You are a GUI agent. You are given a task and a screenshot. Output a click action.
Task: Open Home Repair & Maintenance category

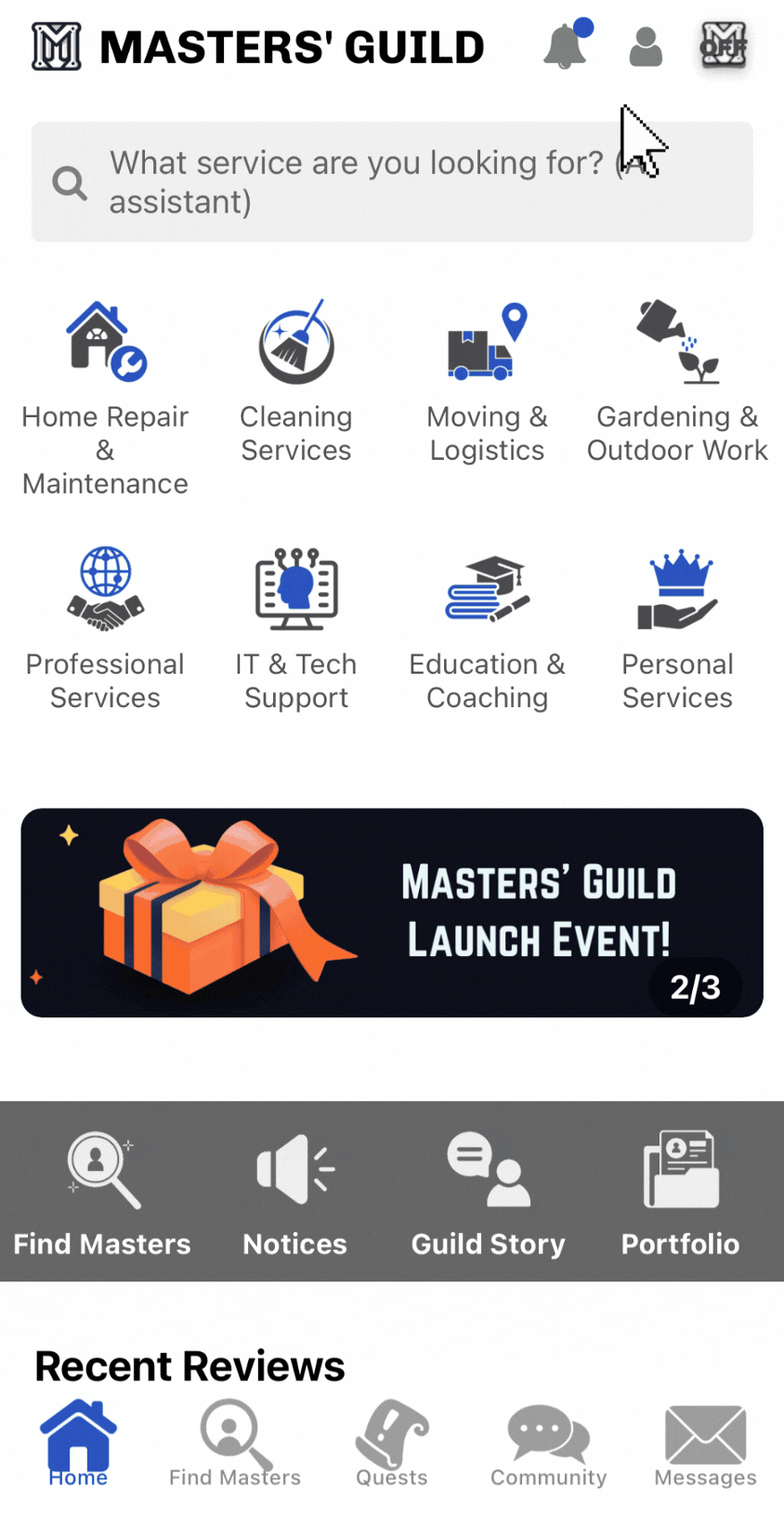pos(105,398)
